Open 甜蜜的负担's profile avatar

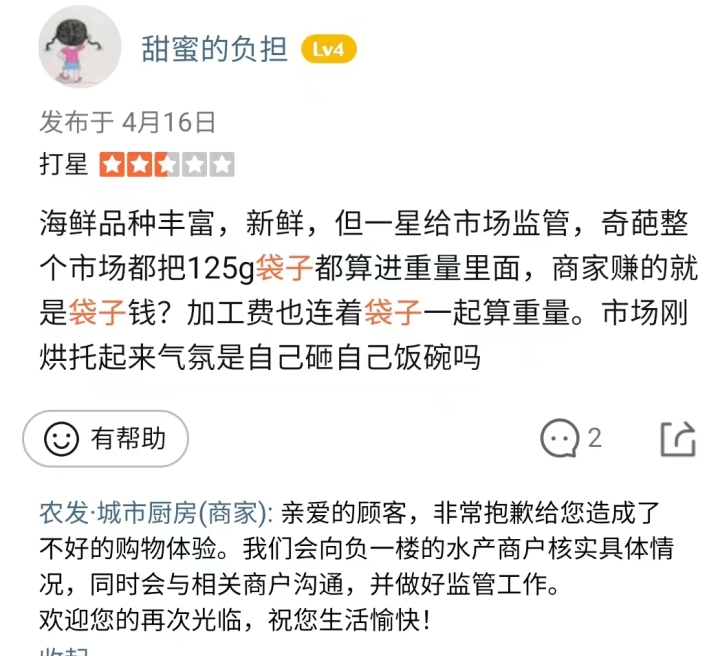click(80, 47)
